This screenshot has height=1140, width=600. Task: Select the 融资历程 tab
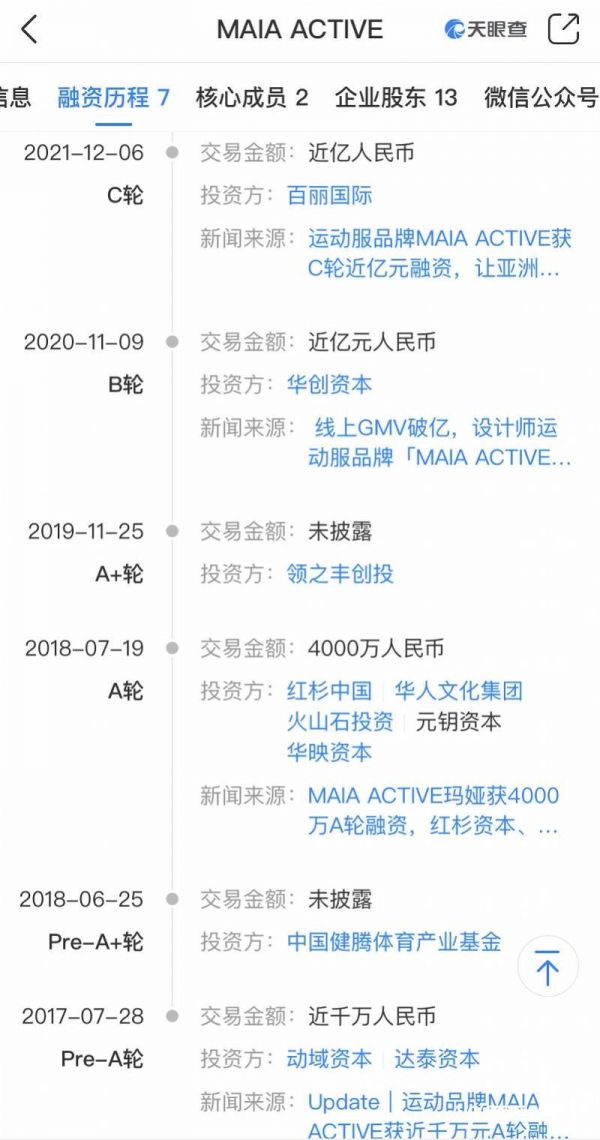click(x=113, y=97)
